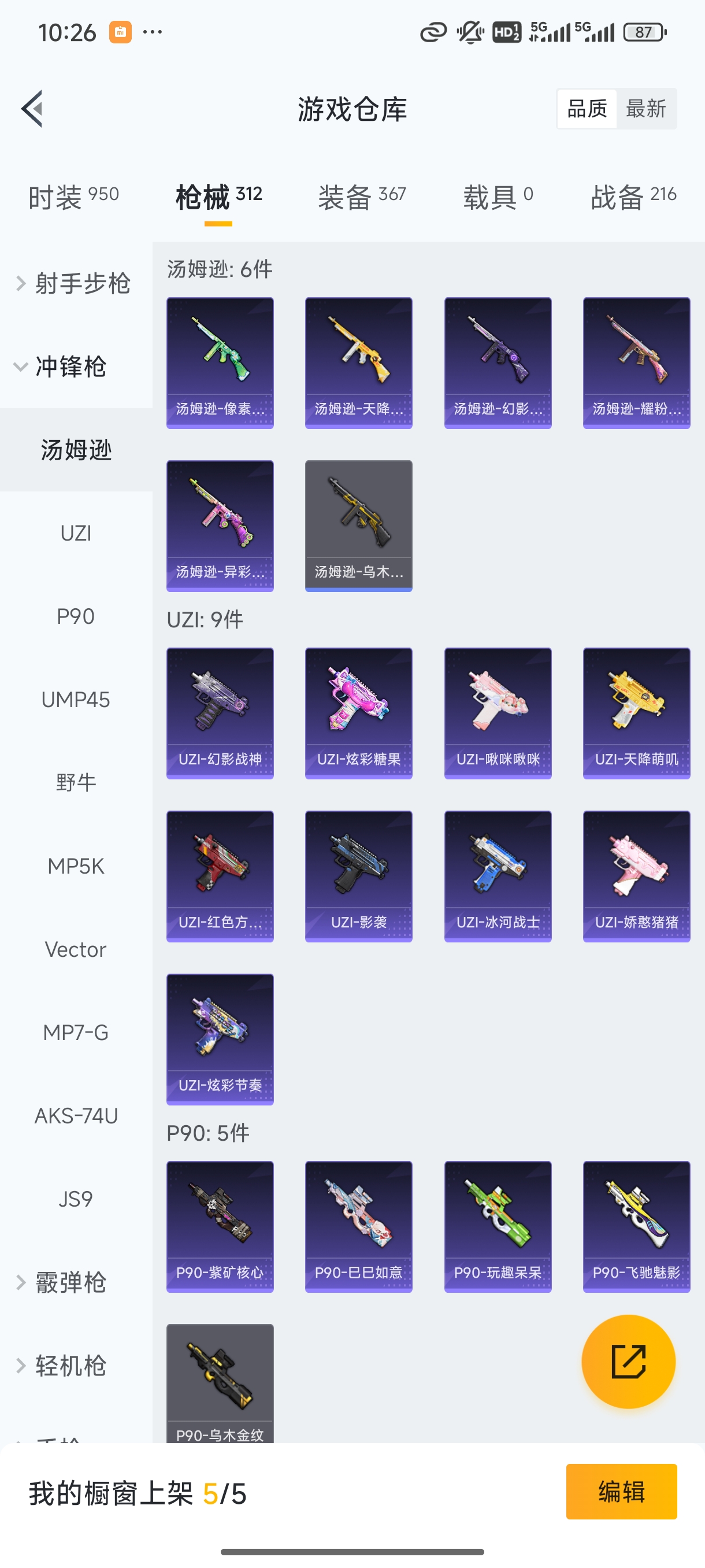Image resolution: width=705 pixels, height=1568 pixels.
Task: Open the grayed-out 汤姆逊-乌木 skin
Action: pos(358,525)
